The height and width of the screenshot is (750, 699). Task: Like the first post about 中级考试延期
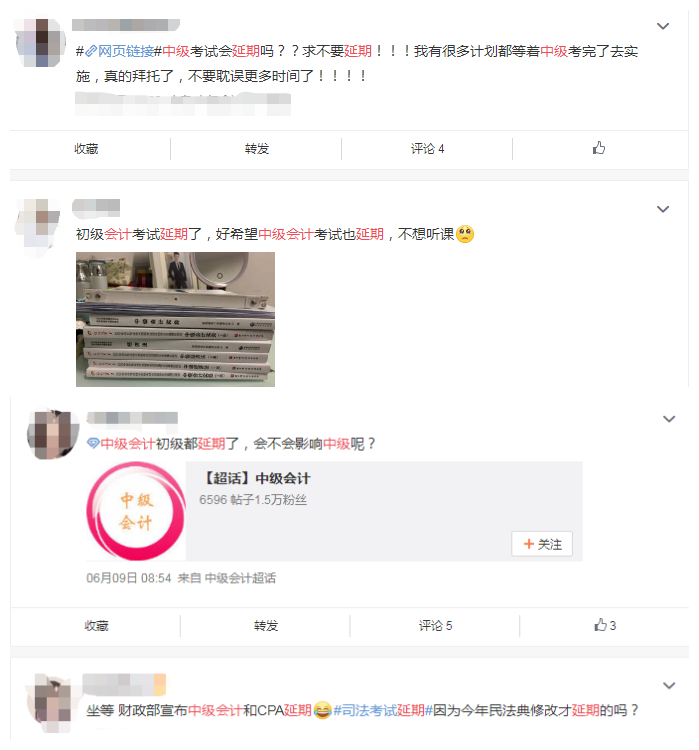pyautogui.click(x=599, y=149)
